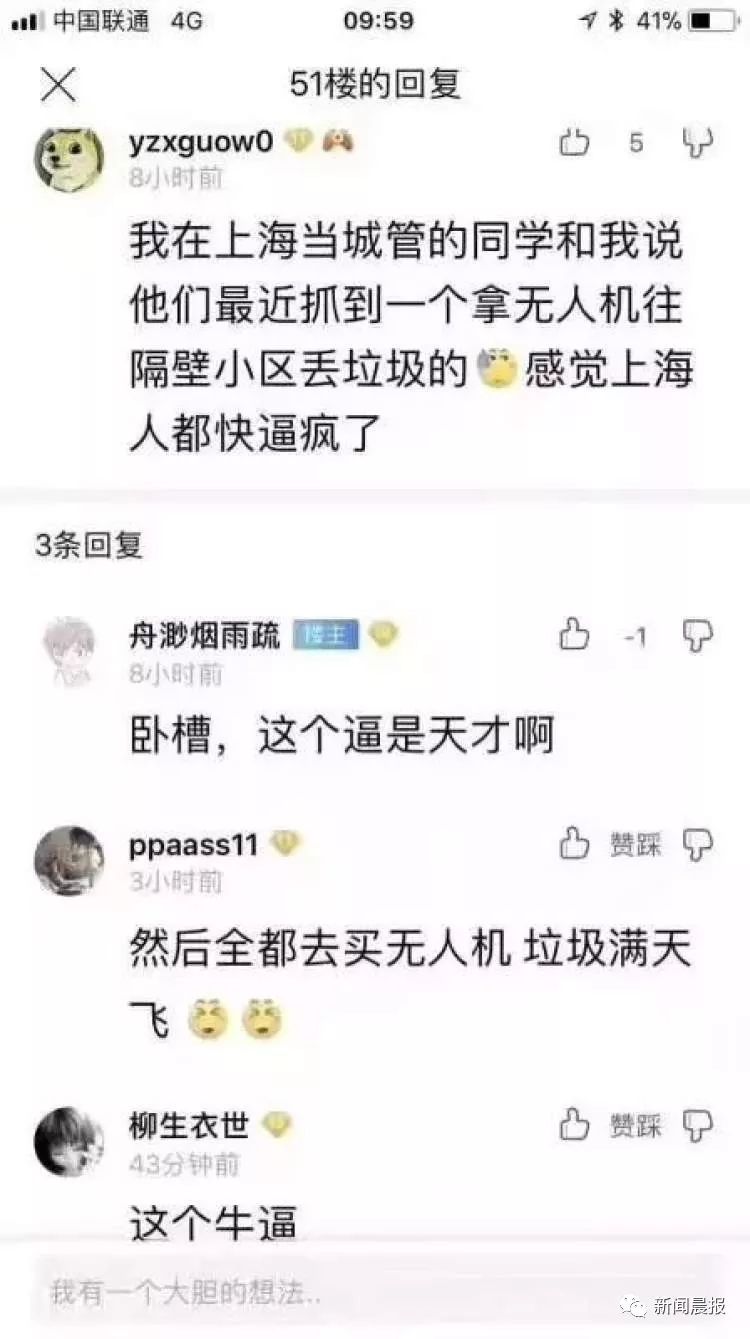Open username yzxguow0
The width and height of the screenshot is (750, 1339).
tap(200, 142)
